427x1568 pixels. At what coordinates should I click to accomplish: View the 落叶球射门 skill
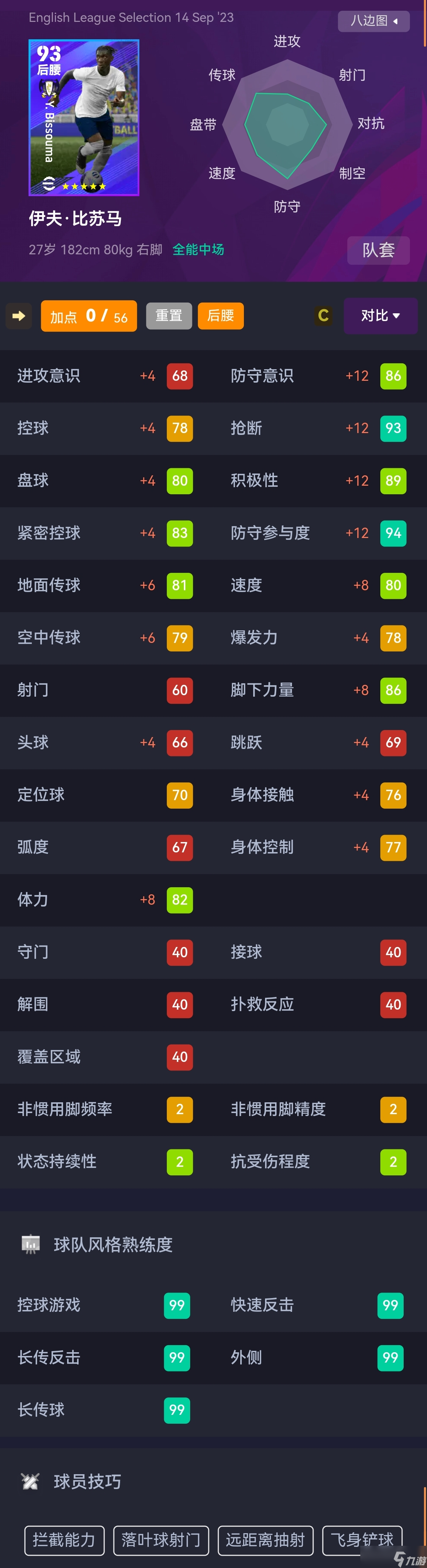[161, 1539]
